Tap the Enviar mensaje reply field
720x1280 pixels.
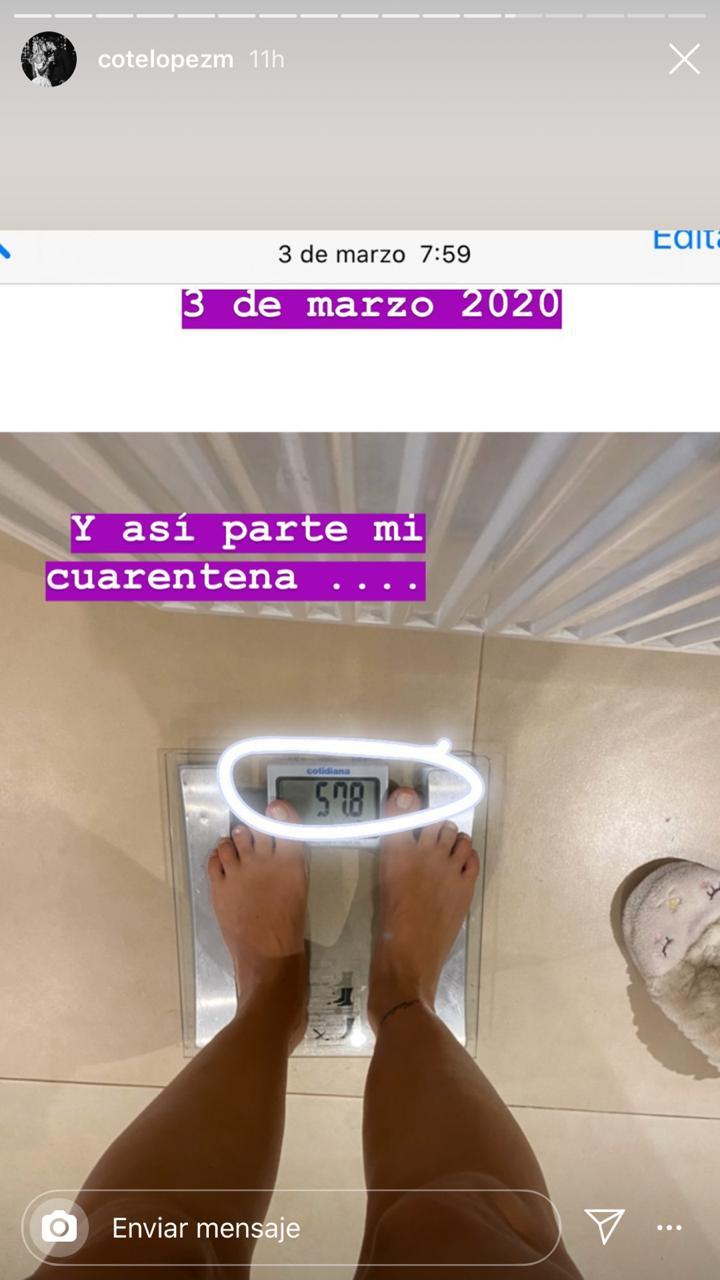point(300,1227)
